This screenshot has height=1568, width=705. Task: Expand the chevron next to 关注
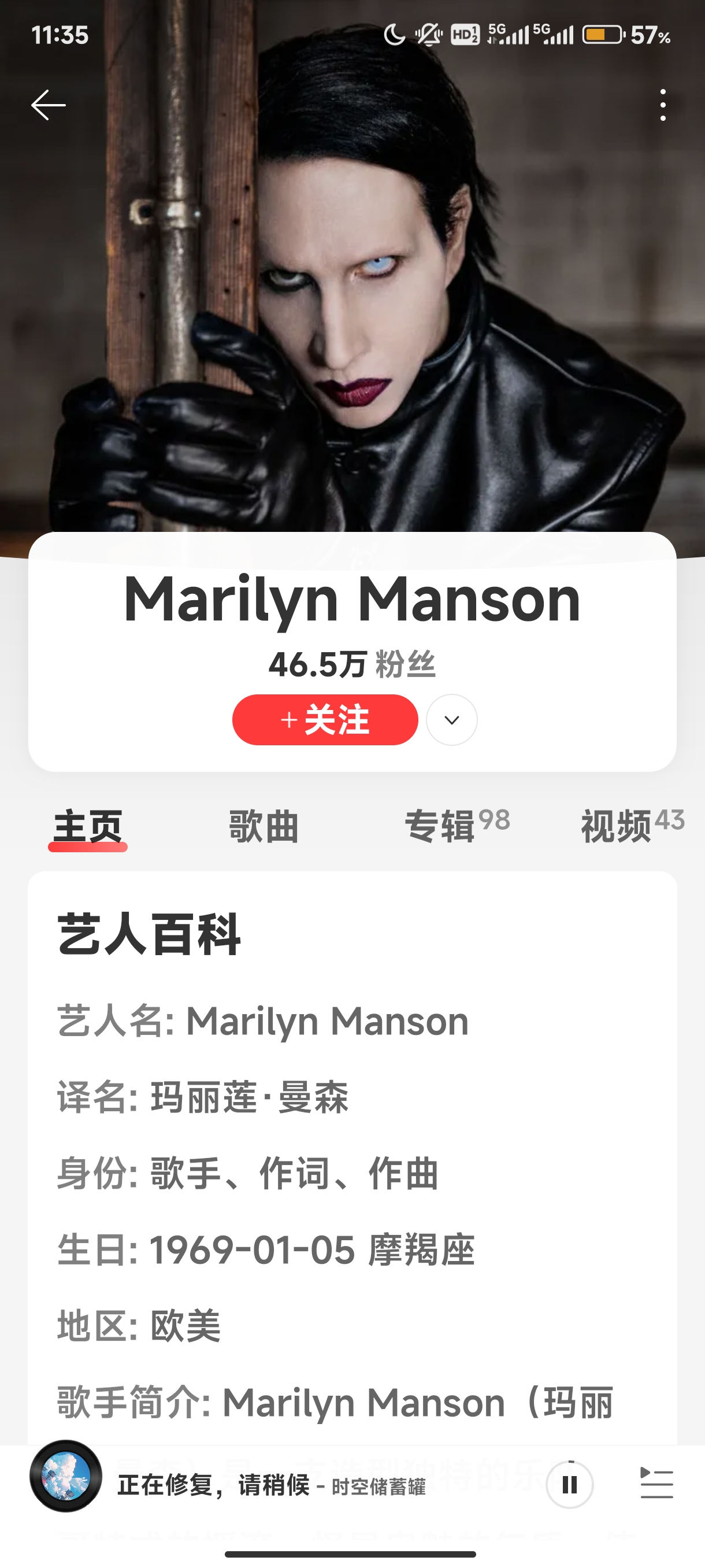(451, 719)
